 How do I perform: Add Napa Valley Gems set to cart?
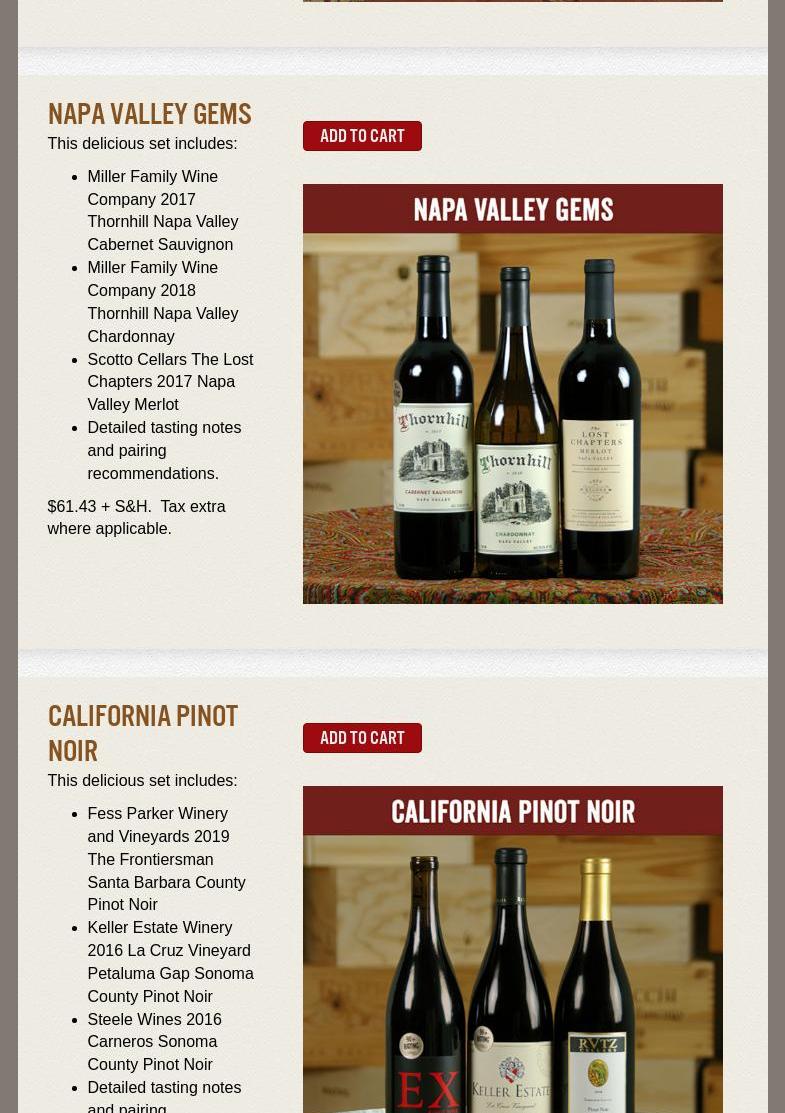point(362,136)
